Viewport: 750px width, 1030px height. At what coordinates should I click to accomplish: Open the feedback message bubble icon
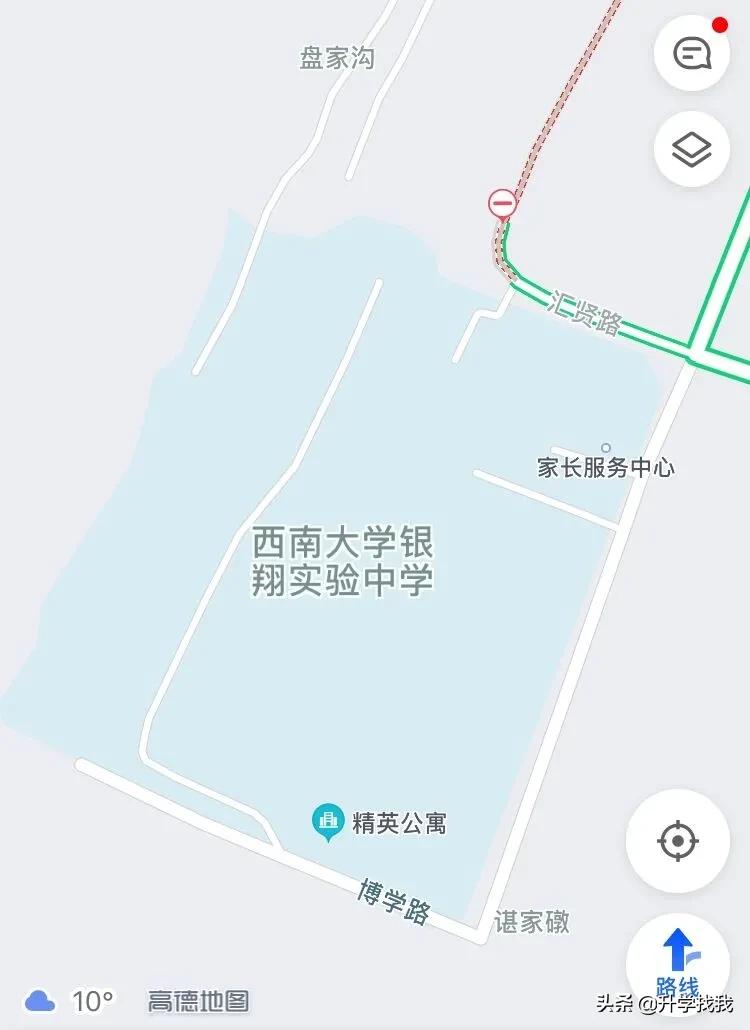(x=691, y=54)
